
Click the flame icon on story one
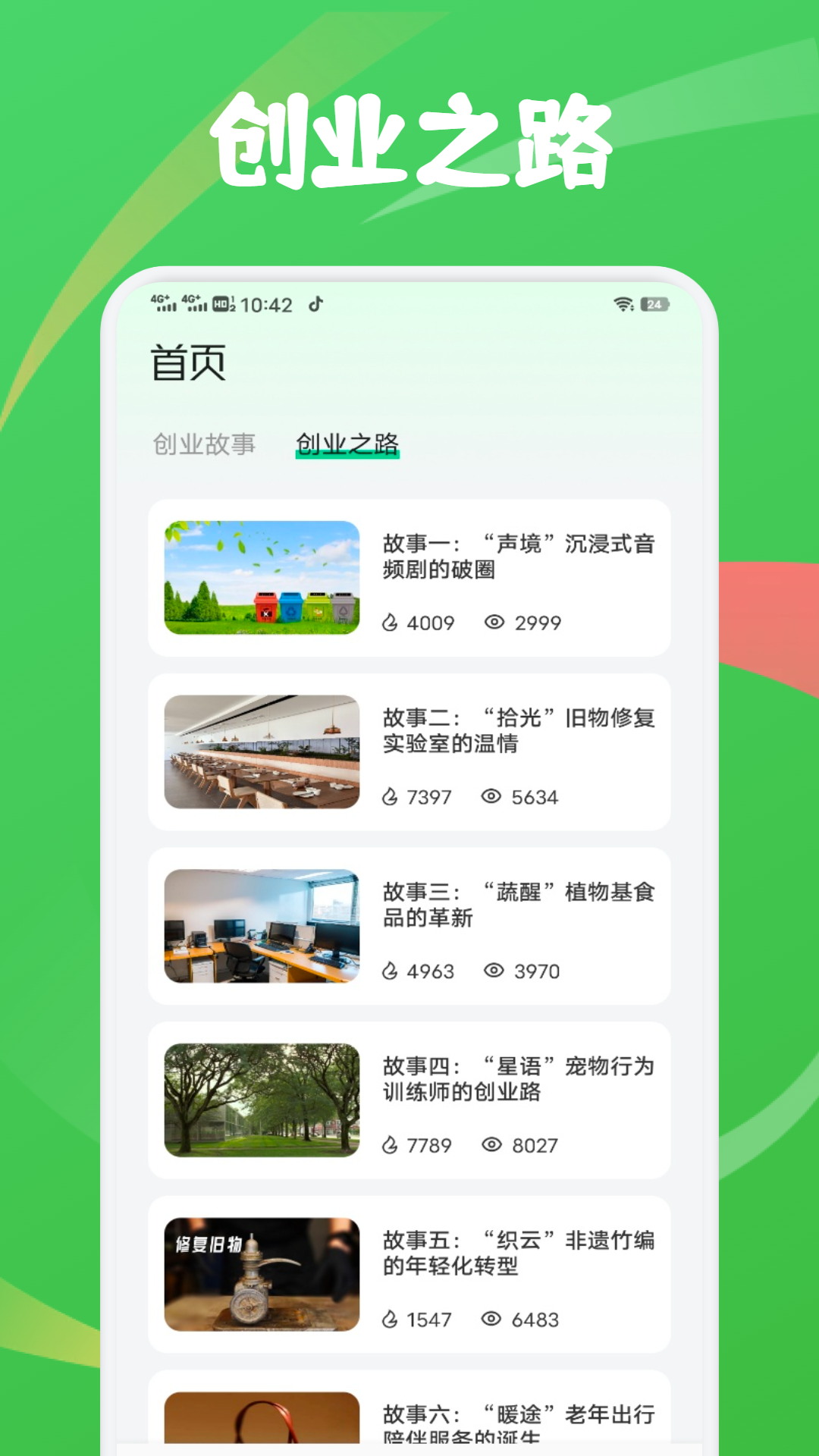(390, 623)
